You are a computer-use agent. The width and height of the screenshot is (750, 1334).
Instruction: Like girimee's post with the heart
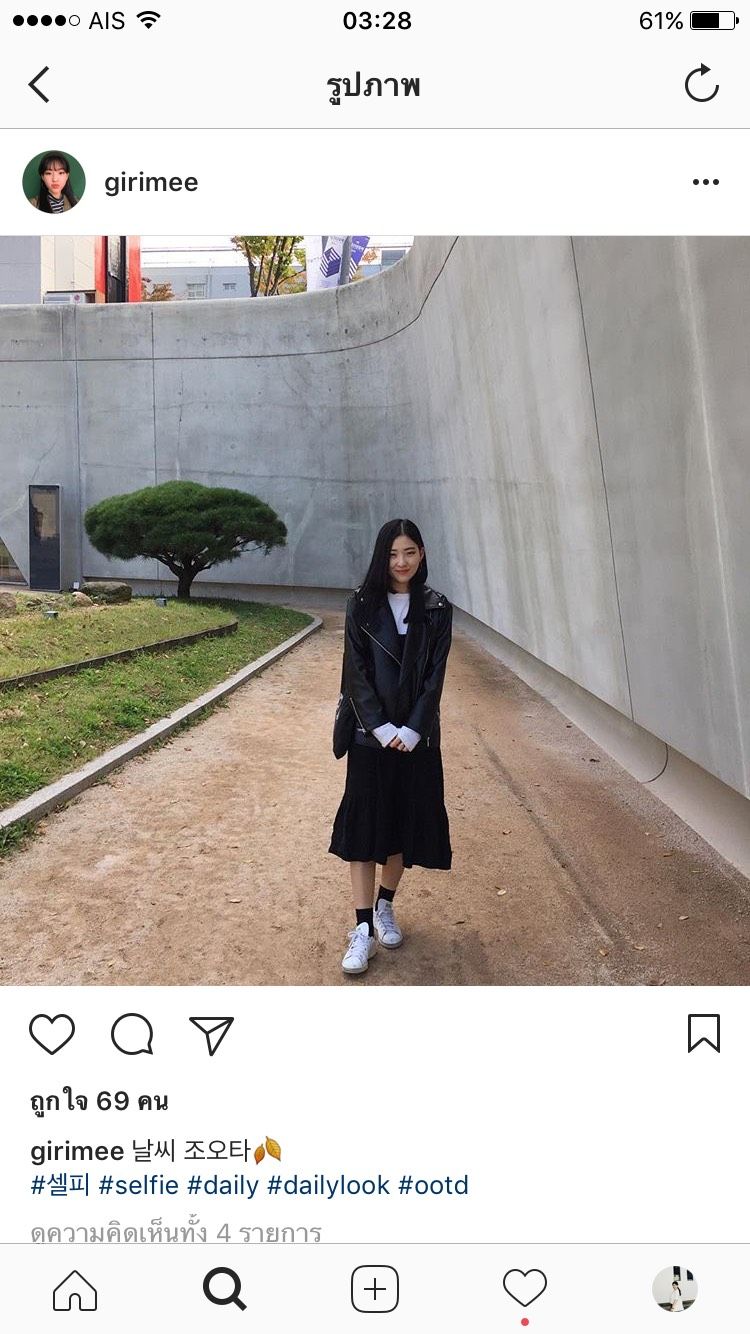(x=52, y=1034)
